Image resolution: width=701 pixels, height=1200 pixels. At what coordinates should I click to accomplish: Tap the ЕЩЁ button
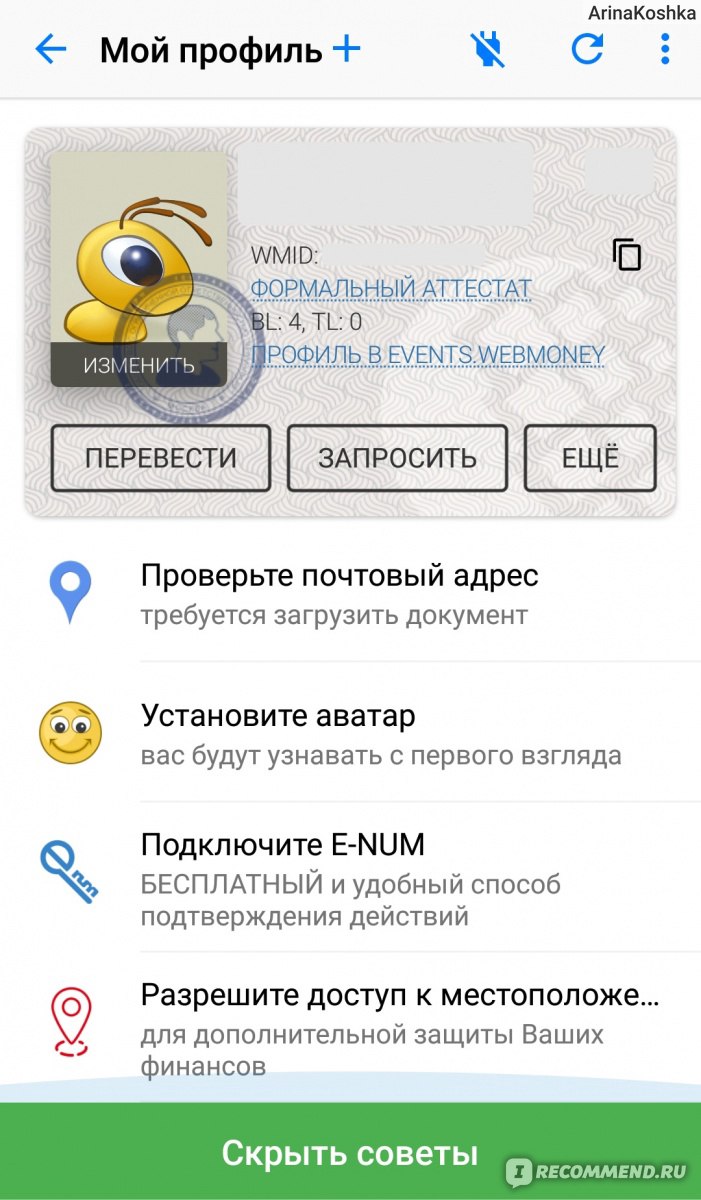pyautogui.click(x=590, y=458)
